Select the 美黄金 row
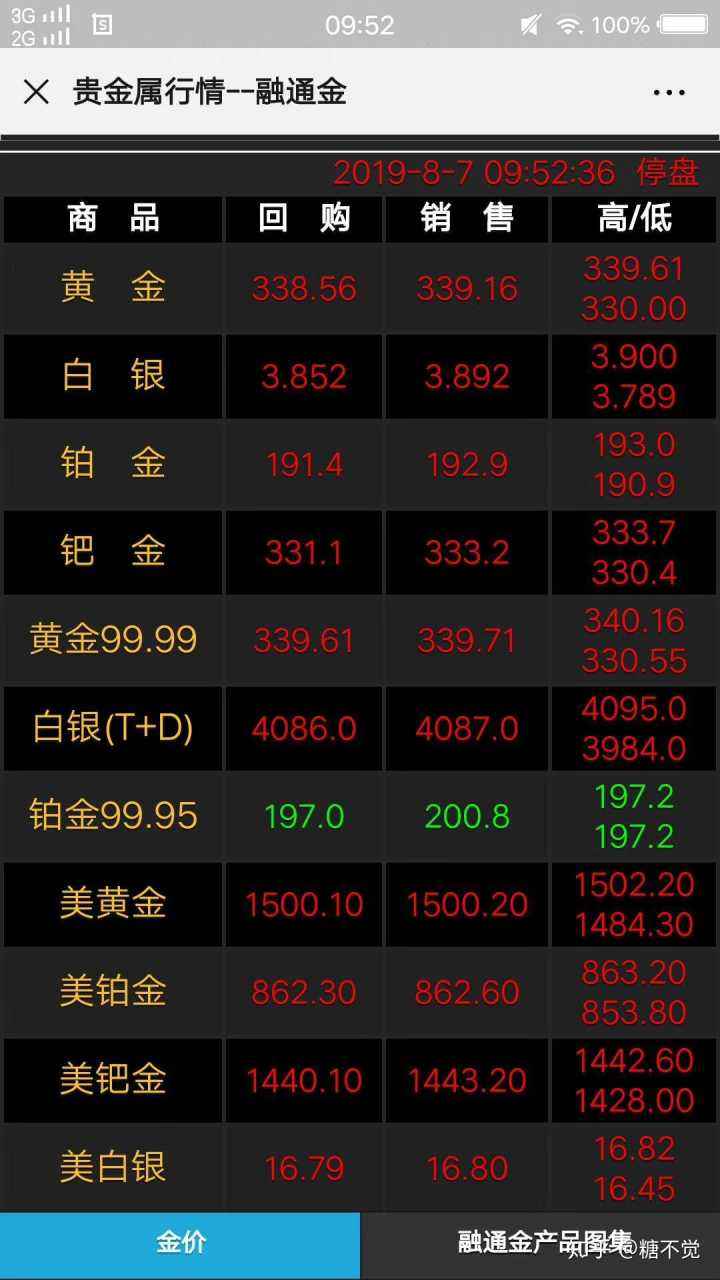The width and height of the screenshot is (720, 1280). click(x=113, y=904)
